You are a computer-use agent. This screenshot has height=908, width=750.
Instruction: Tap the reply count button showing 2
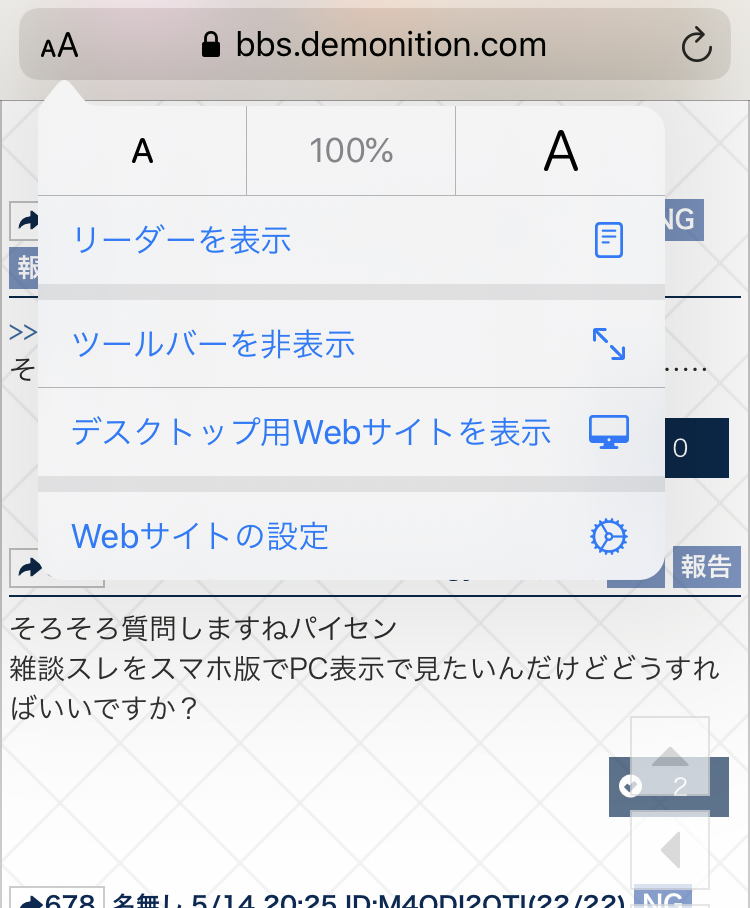668,786
